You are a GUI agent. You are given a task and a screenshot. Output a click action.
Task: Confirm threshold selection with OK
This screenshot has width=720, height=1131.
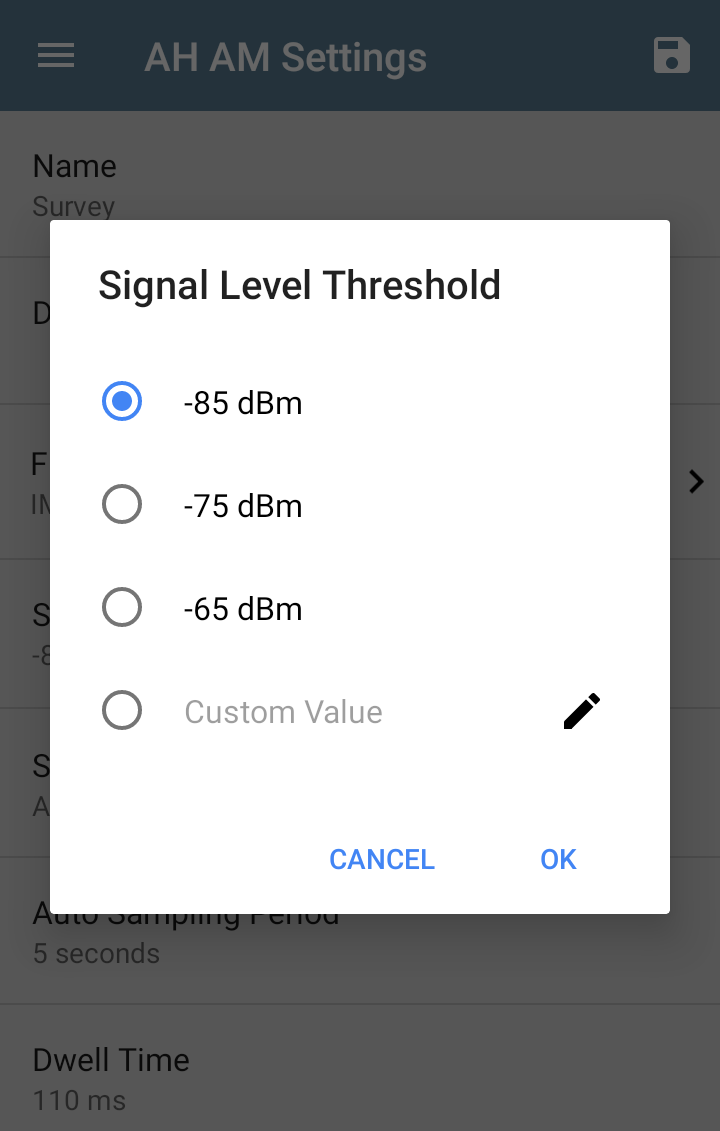(x=558, y=860)
